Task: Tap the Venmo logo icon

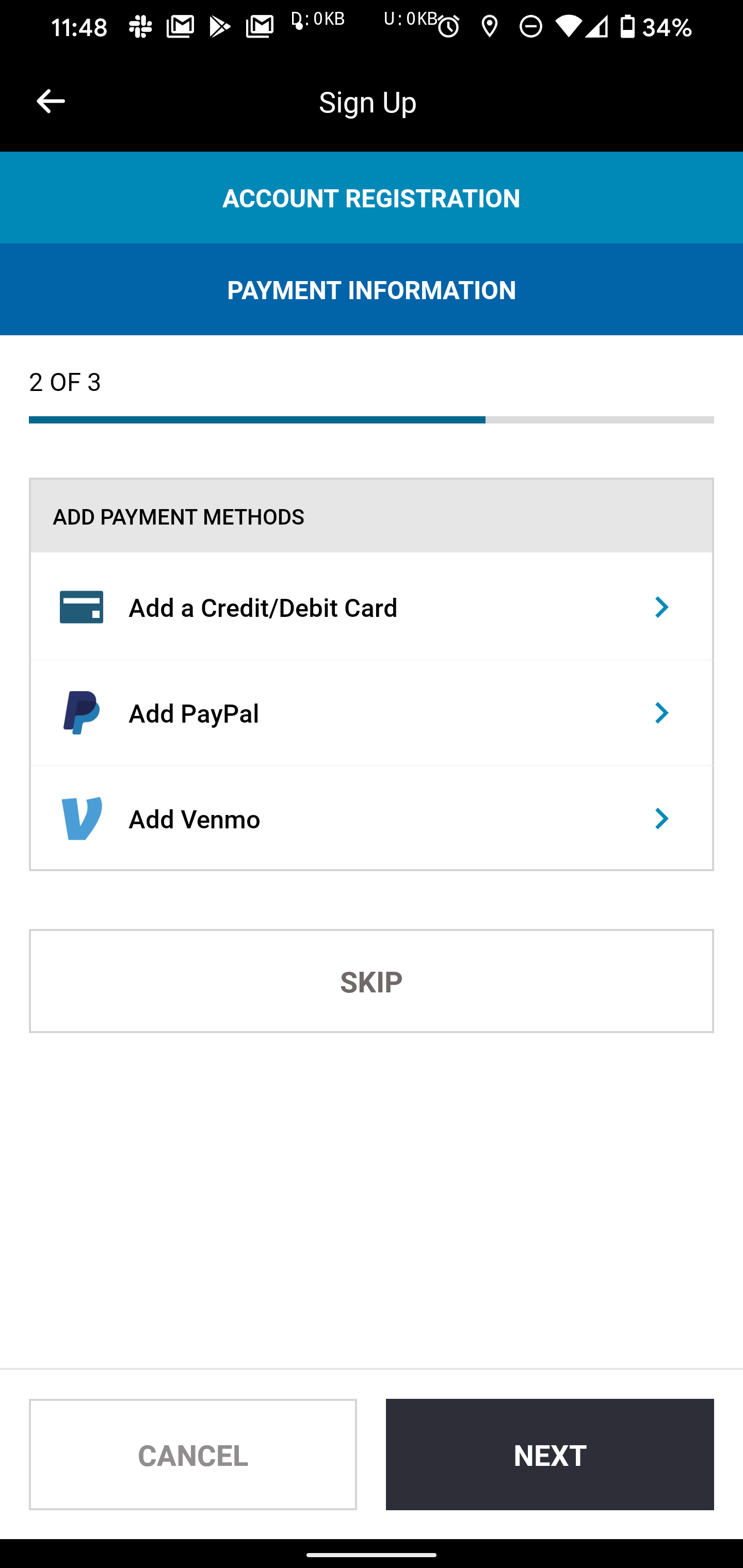Action: [x=81, y=818]
